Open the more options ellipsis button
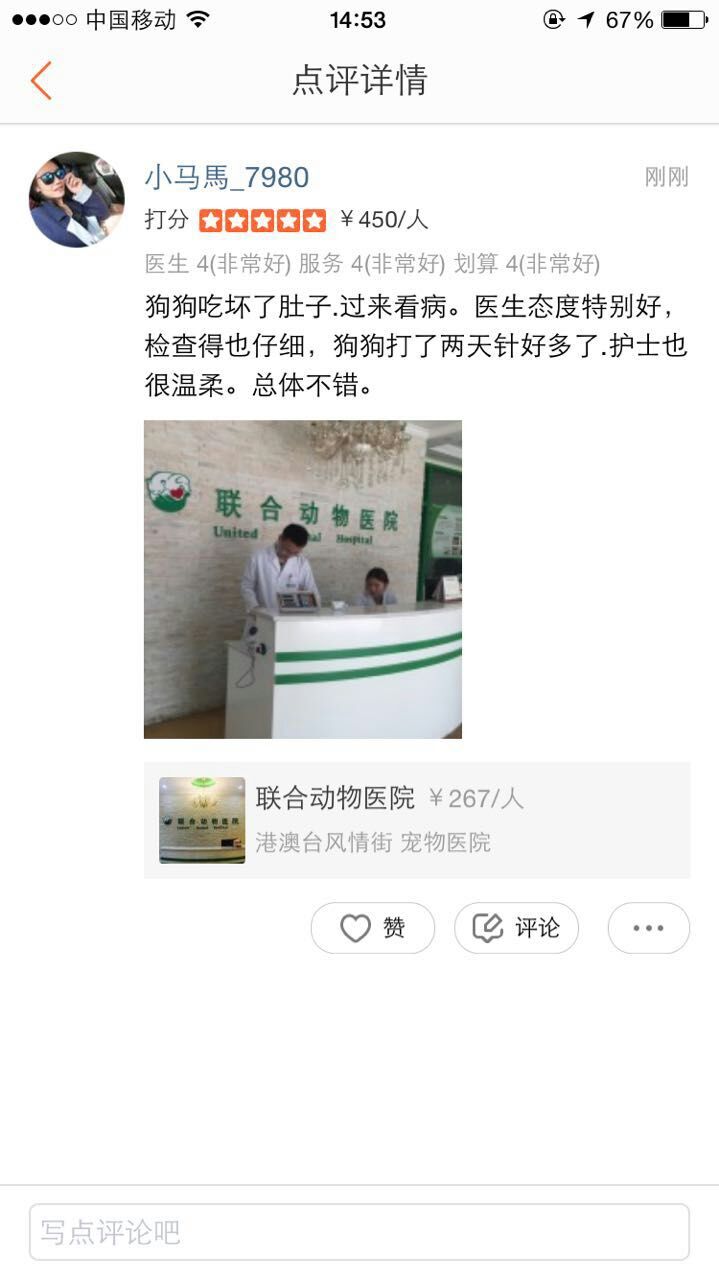Viewport: 719px width, 1280px height. [648, 928]
